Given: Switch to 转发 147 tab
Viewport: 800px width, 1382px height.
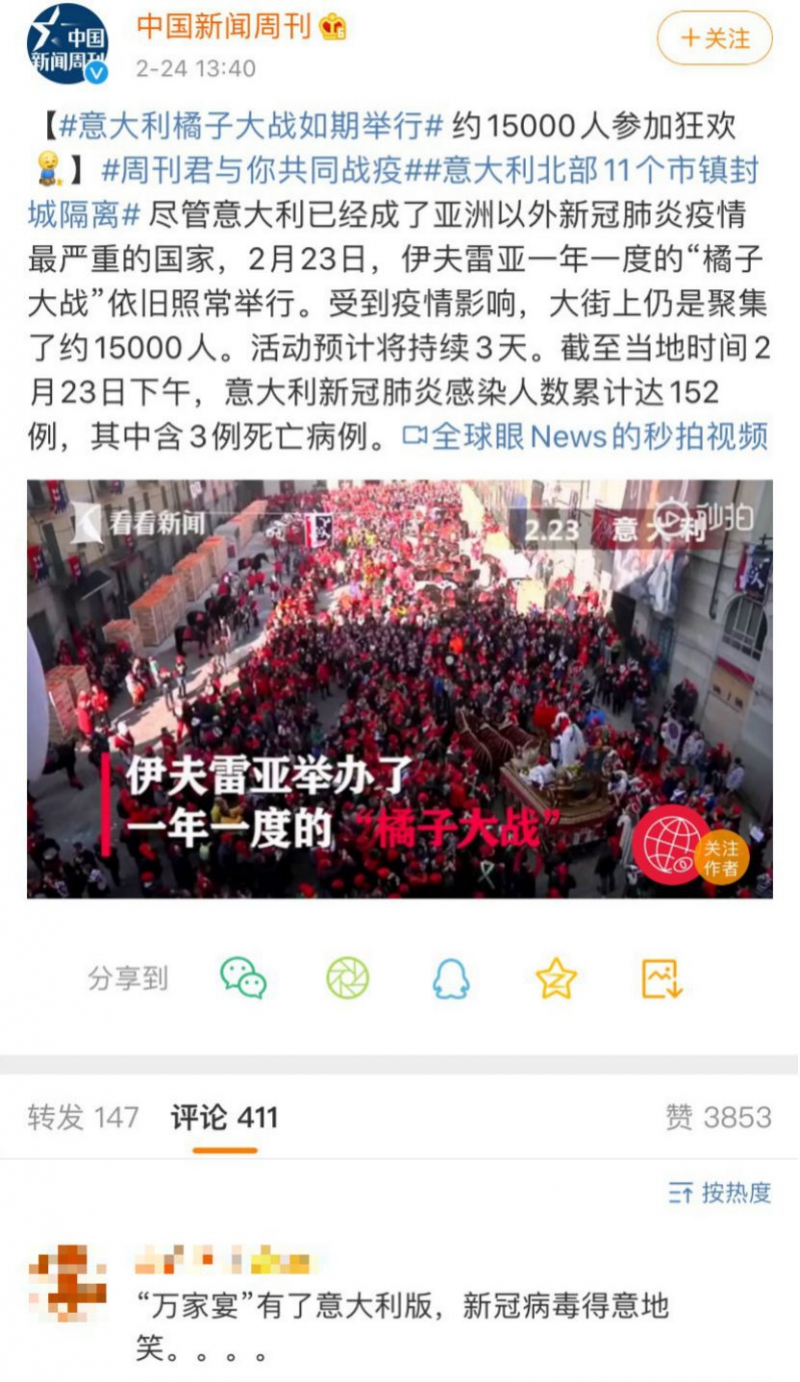Looking at the screenshot, I should click(83, 1117).
